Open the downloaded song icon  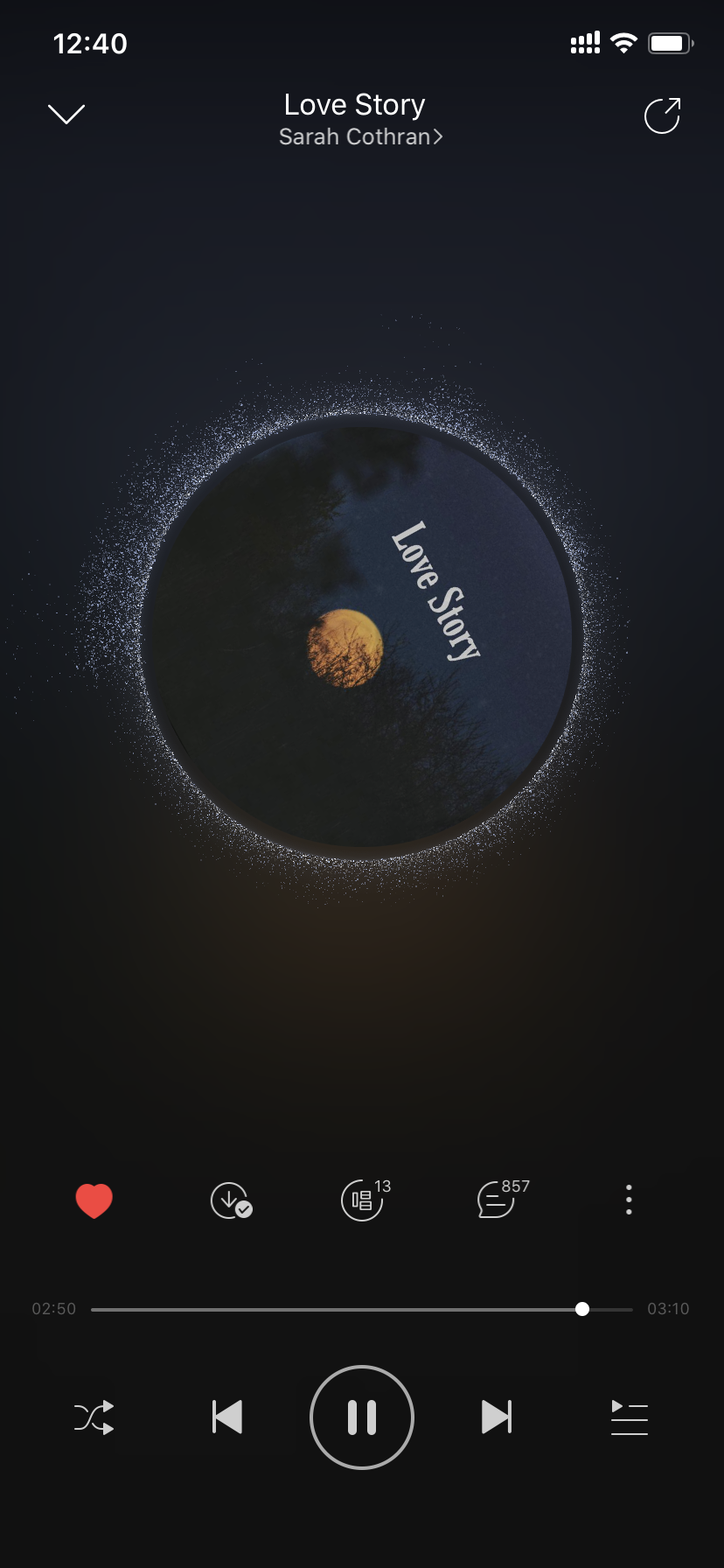point(231,1200)
